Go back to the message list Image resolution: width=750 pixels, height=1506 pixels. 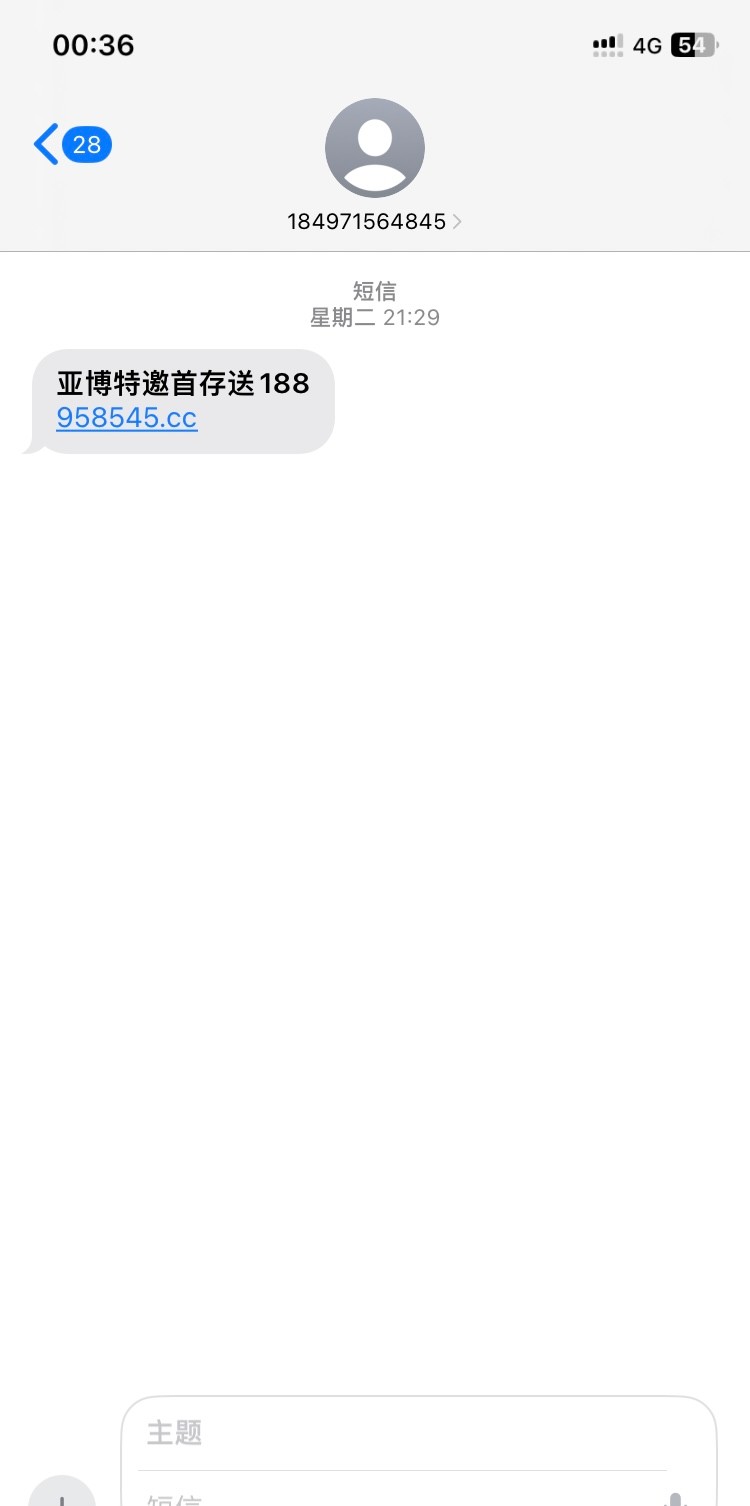[x=70, y=145]
